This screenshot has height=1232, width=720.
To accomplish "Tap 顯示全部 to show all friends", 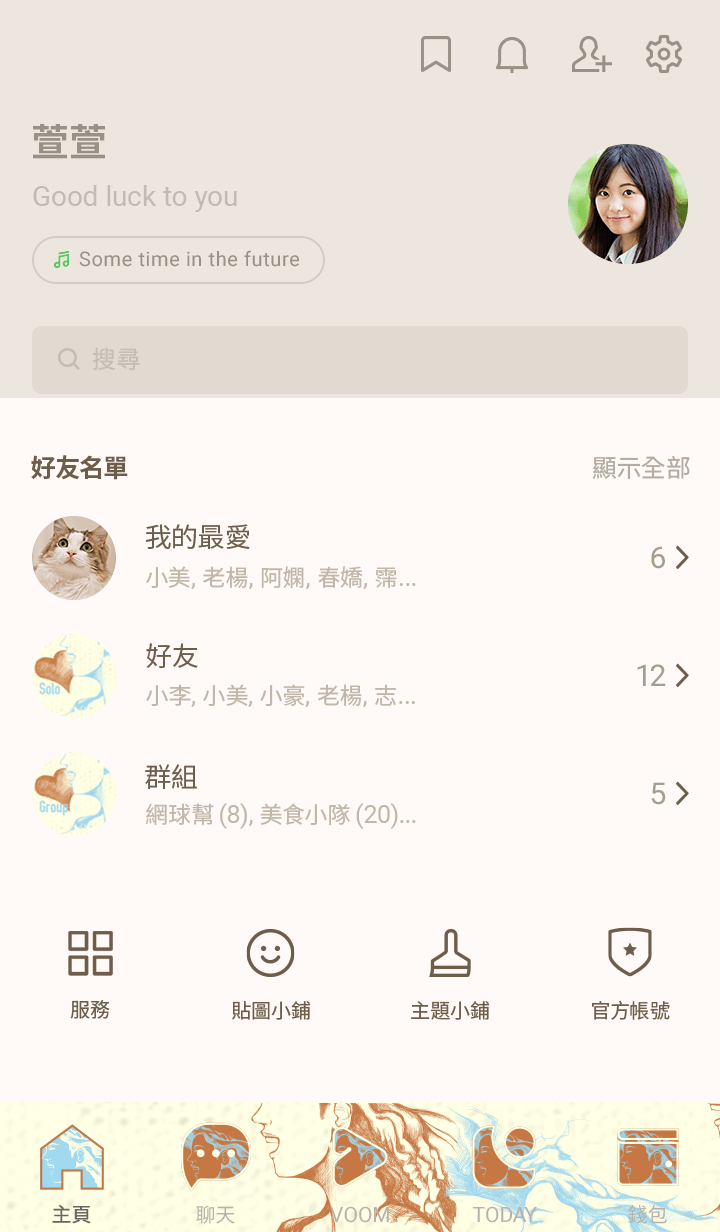I will (x=641, y=468).
